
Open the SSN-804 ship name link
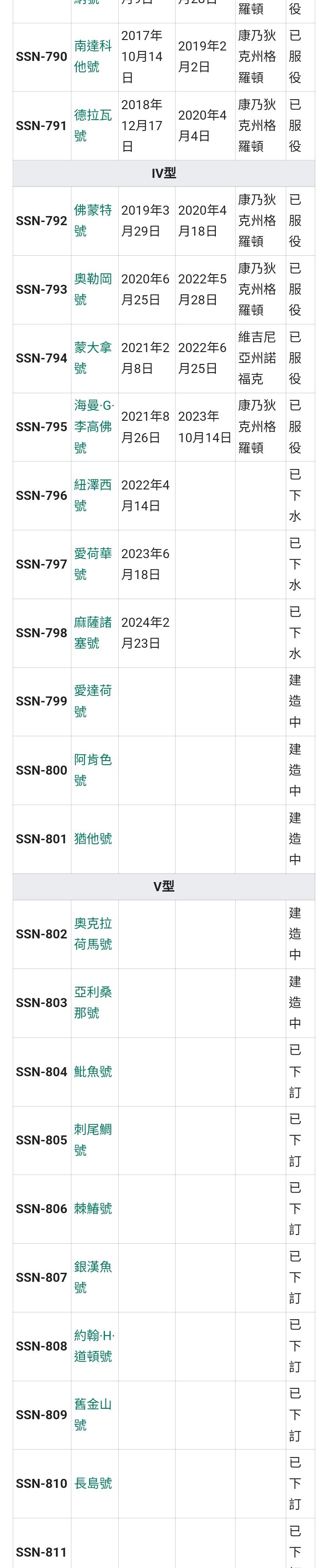92,1071
